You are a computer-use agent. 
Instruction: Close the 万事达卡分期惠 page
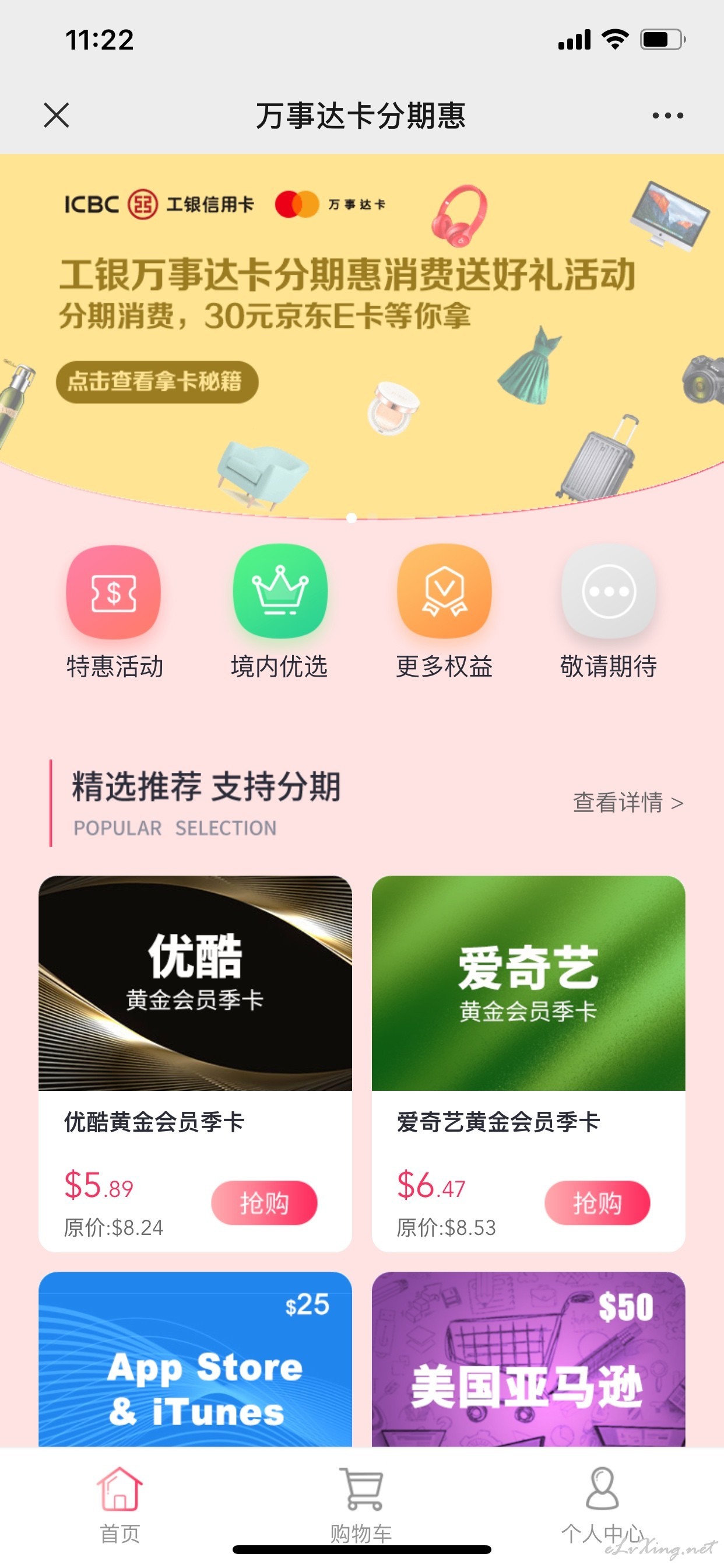pos(57,115)
